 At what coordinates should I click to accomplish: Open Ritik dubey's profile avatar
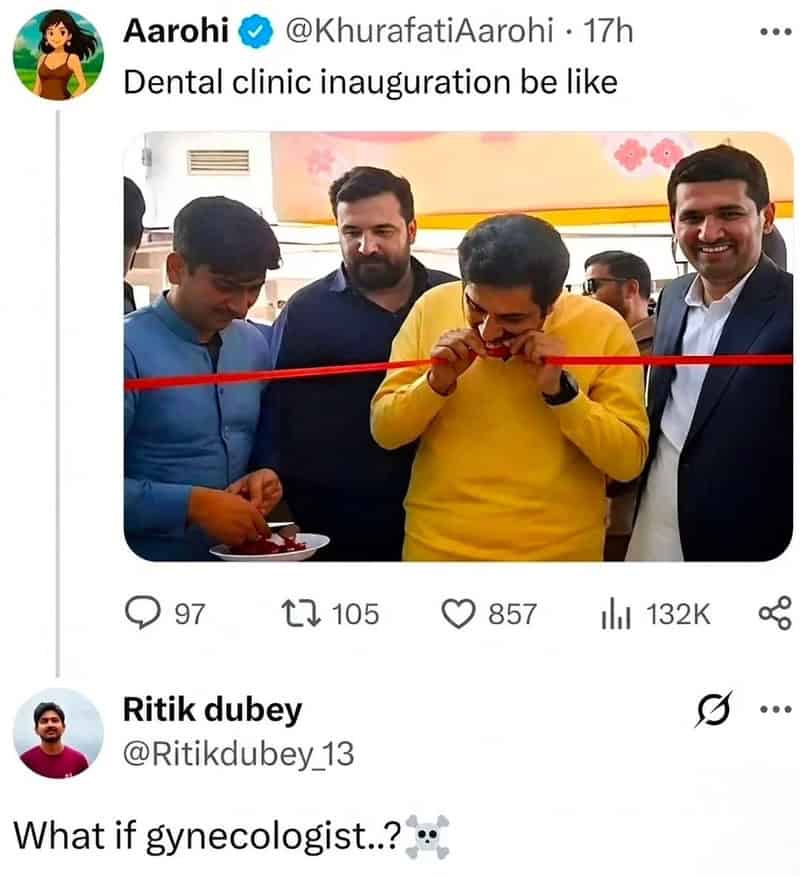[57, 733]
